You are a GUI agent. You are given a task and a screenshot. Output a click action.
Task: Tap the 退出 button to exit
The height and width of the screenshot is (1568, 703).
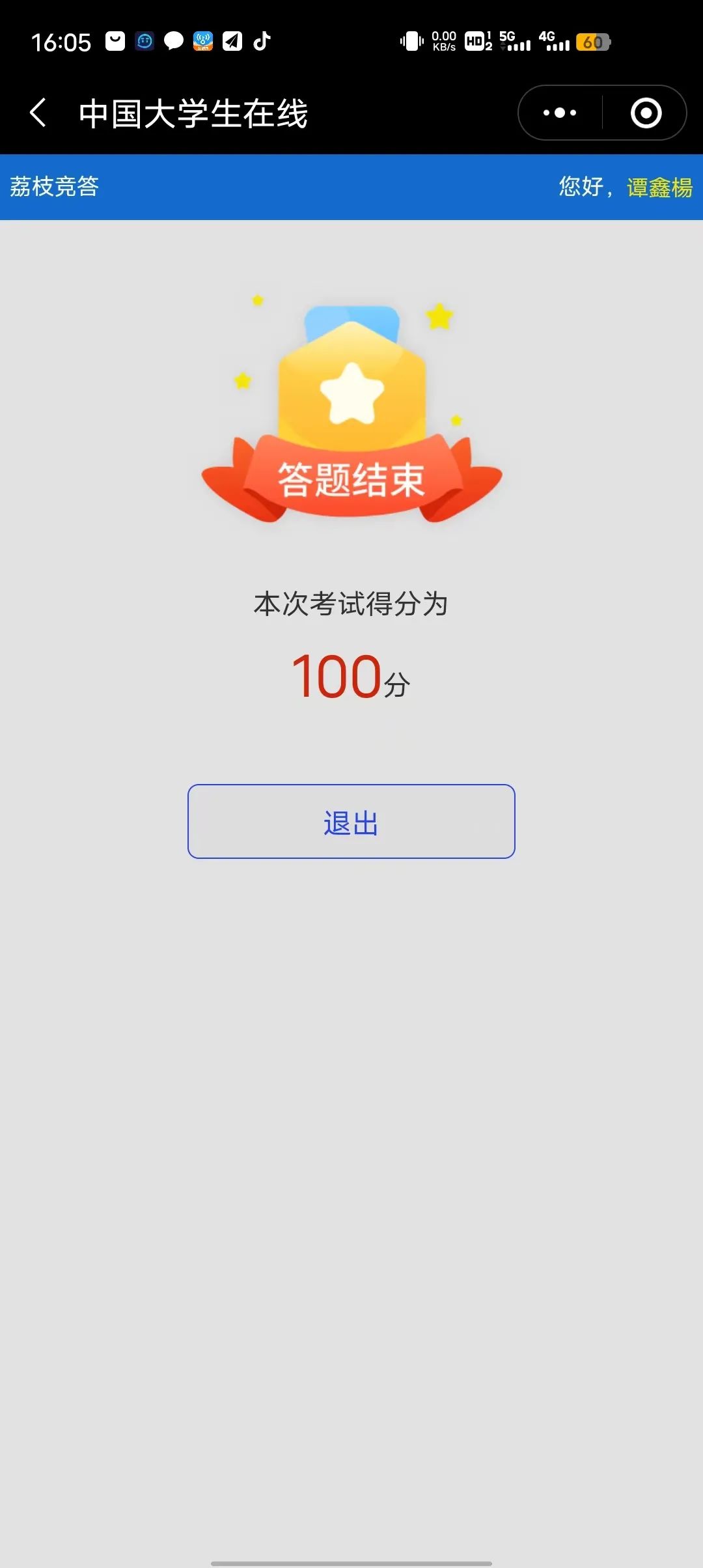[x=351, y=822]
